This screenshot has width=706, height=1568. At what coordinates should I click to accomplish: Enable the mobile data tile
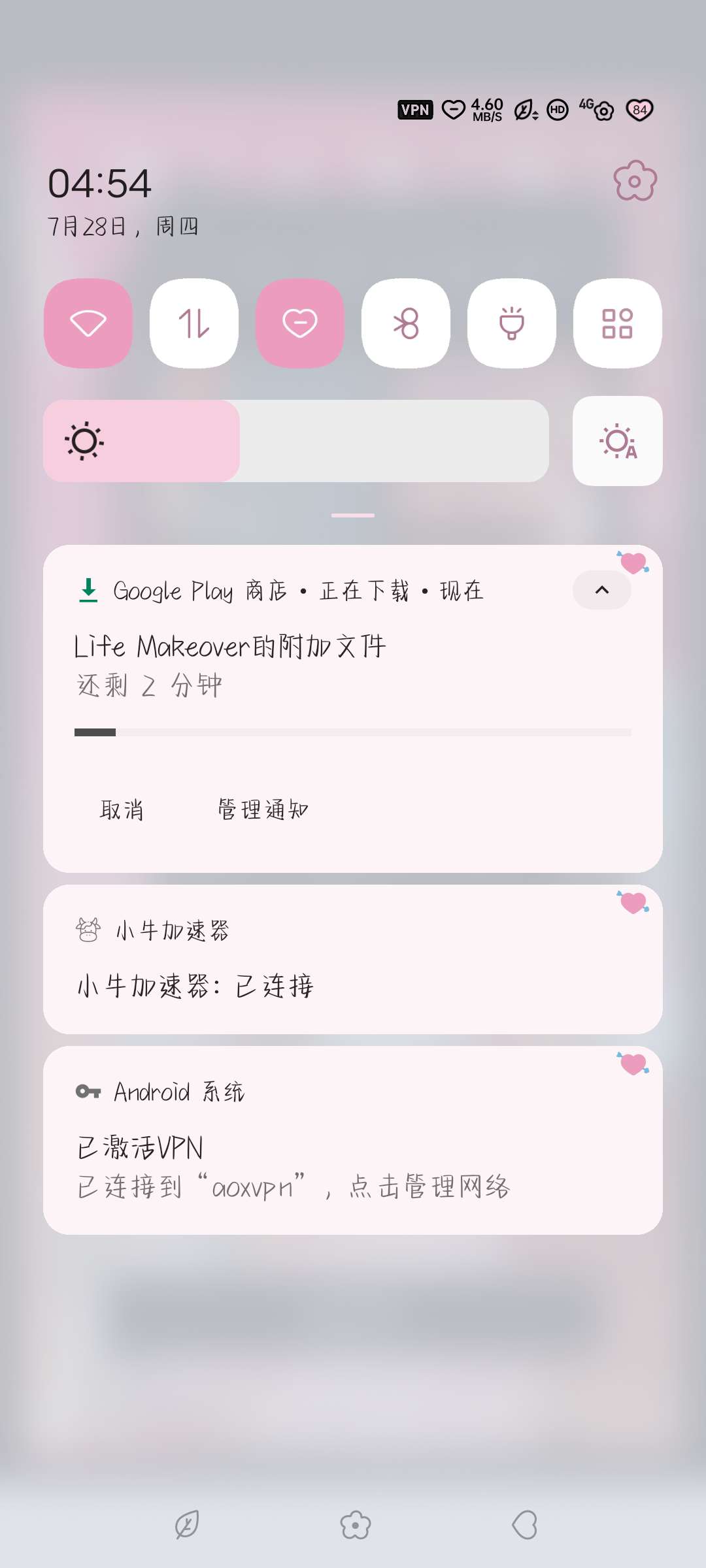pyautogui.click(x=194, y=323)
